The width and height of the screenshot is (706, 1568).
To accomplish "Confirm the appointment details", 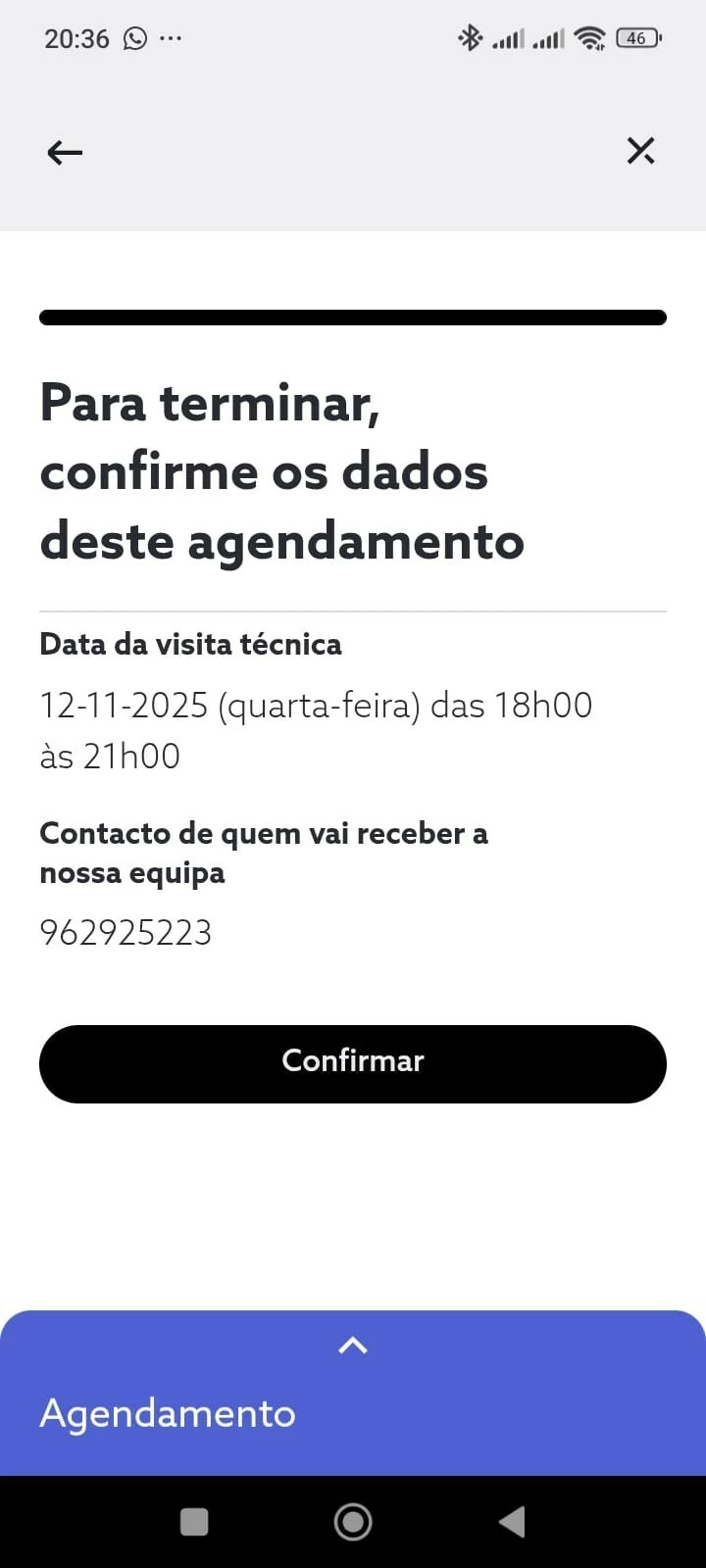I will (x=353, y=1063).
